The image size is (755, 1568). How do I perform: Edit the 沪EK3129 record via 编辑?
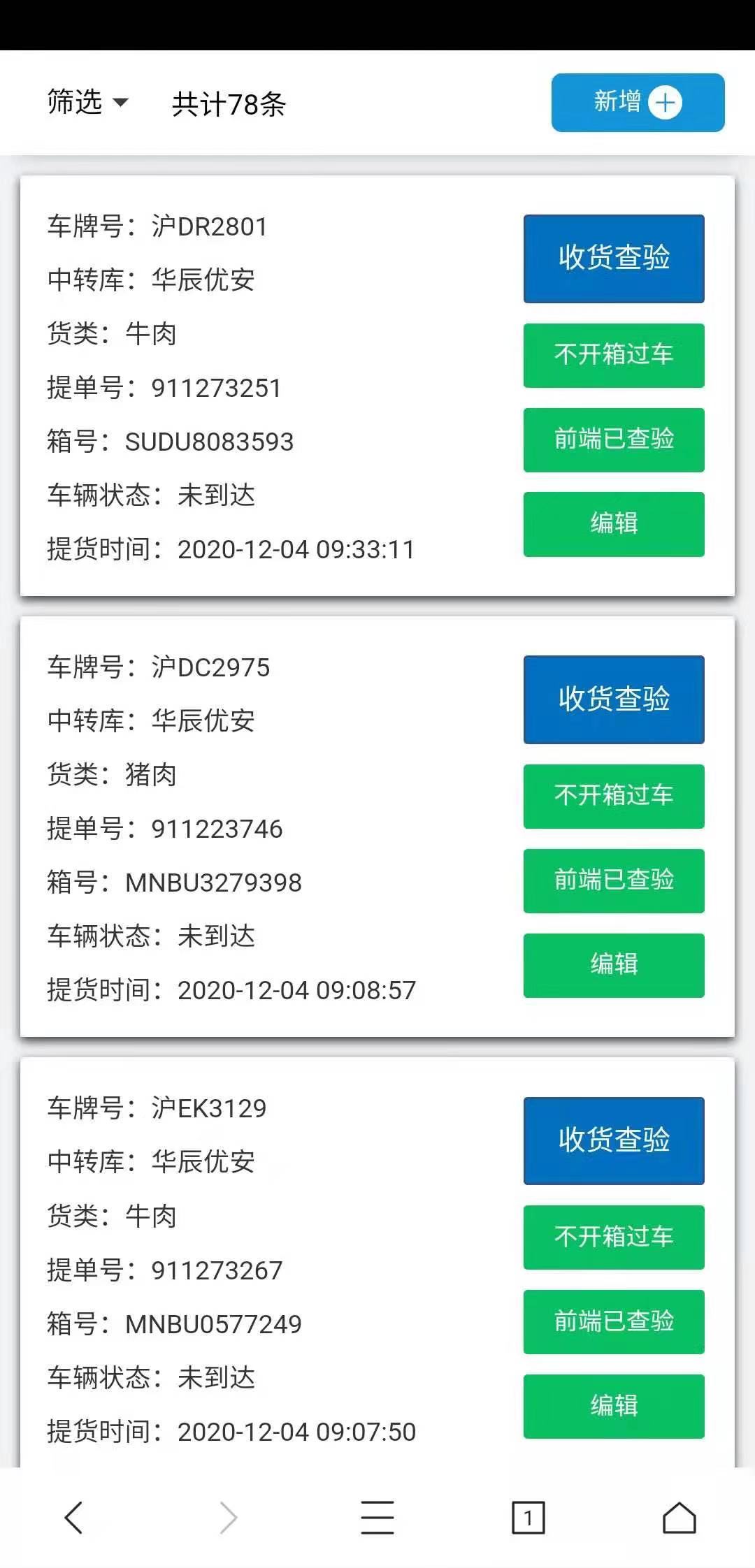[x=614, y=1406]
